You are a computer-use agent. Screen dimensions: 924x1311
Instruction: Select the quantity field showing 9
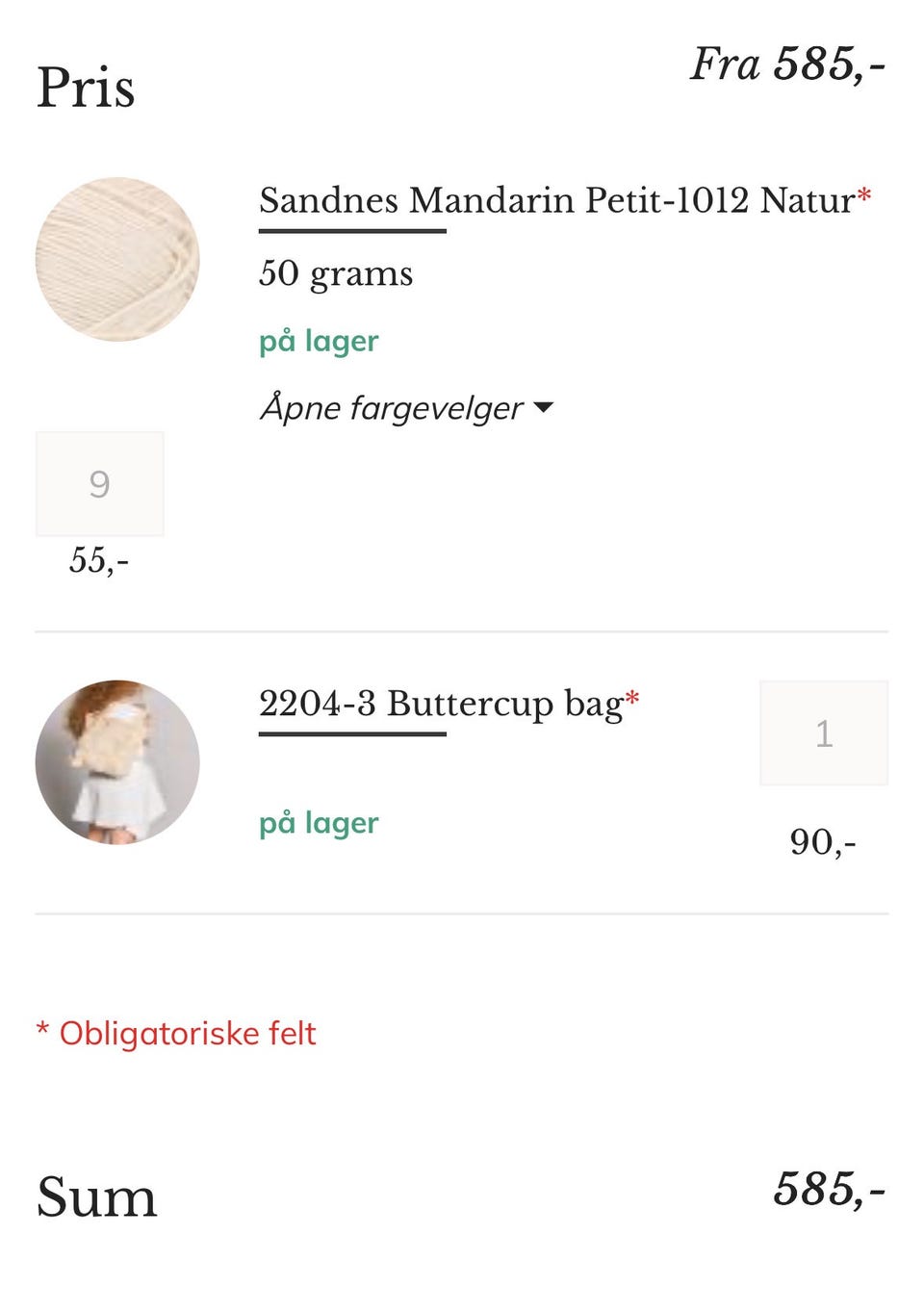coord(99,484)
